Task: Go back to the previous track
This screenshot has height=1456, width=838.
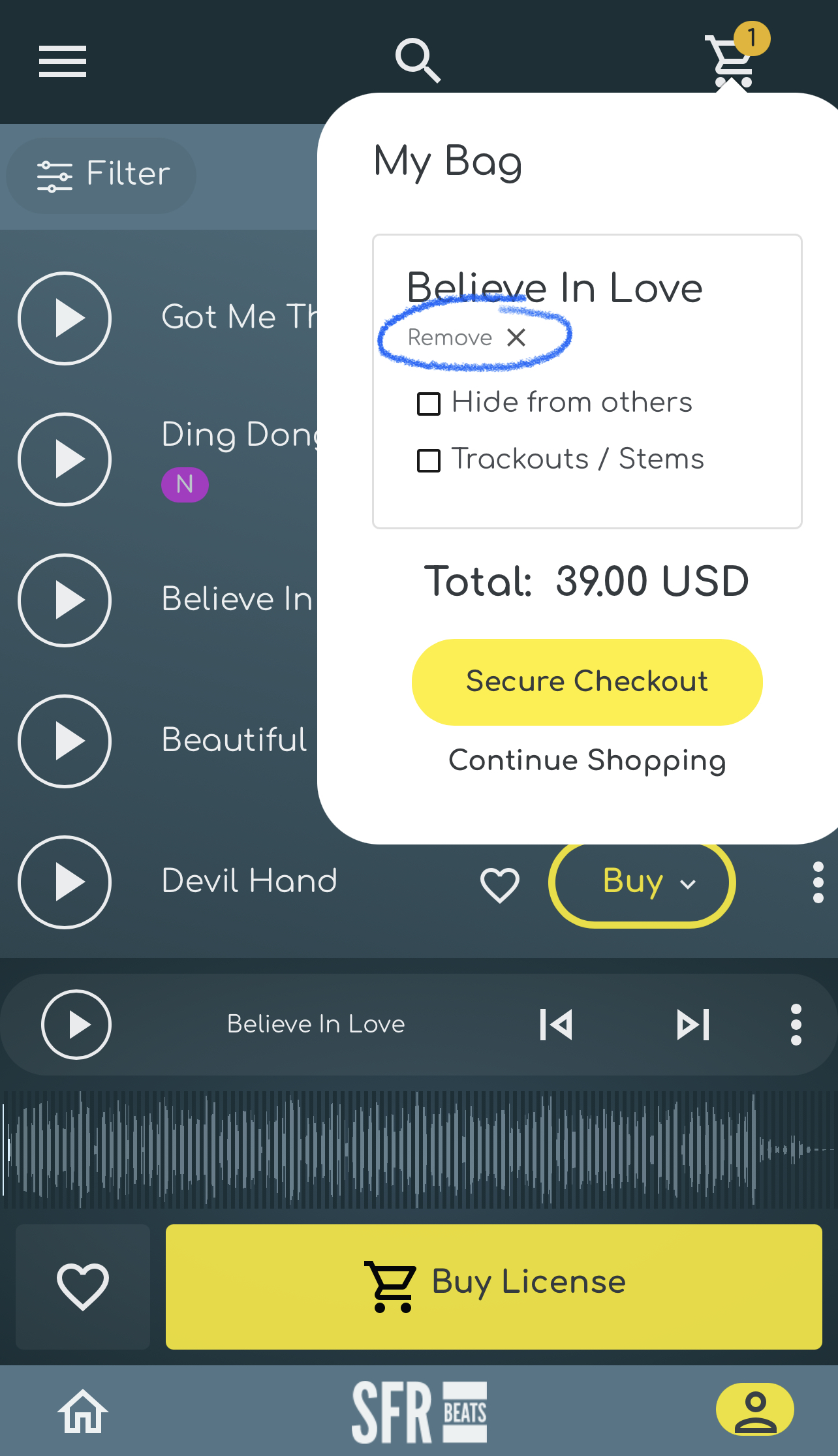Action: point(556,1024)
